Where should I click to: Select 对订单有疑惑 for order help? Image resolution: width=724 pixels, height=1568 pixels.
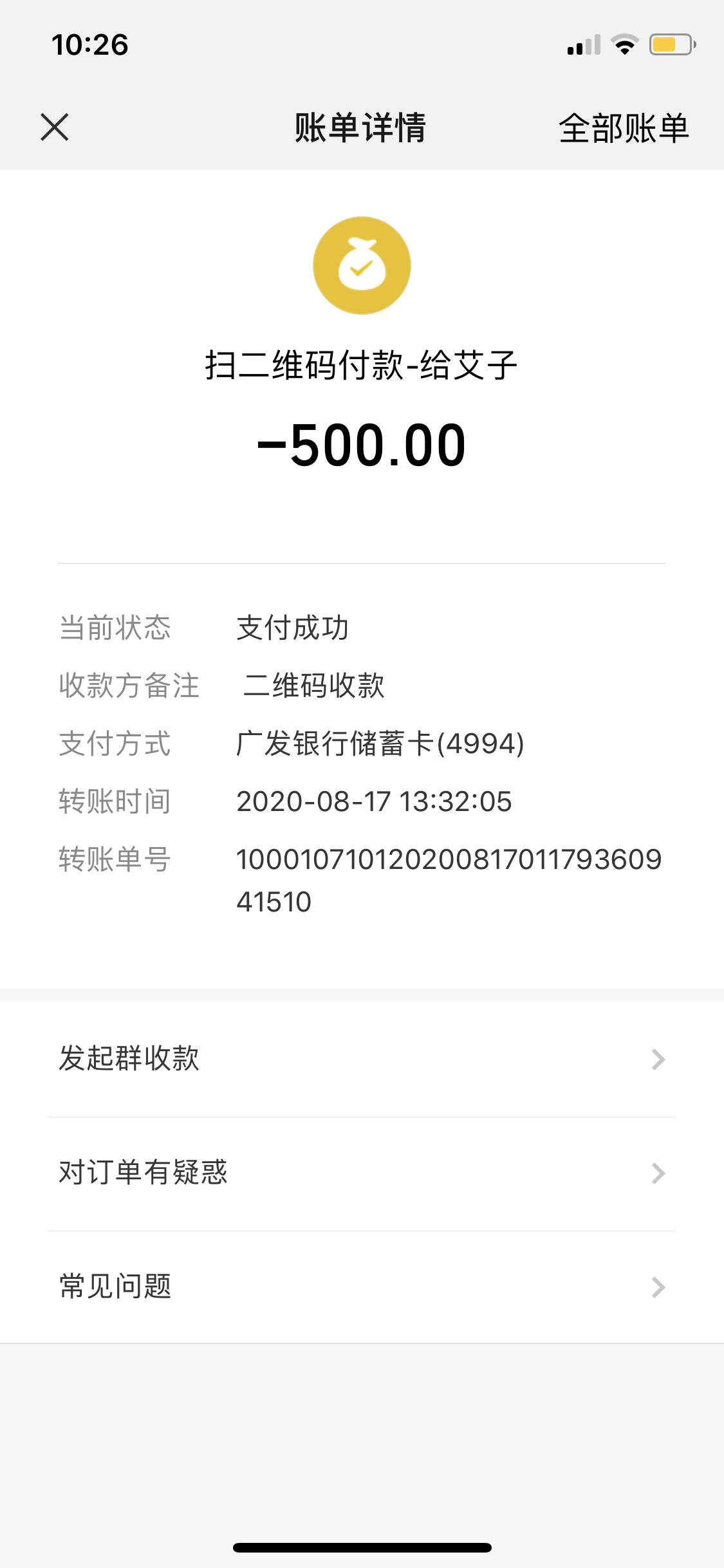362,1173
